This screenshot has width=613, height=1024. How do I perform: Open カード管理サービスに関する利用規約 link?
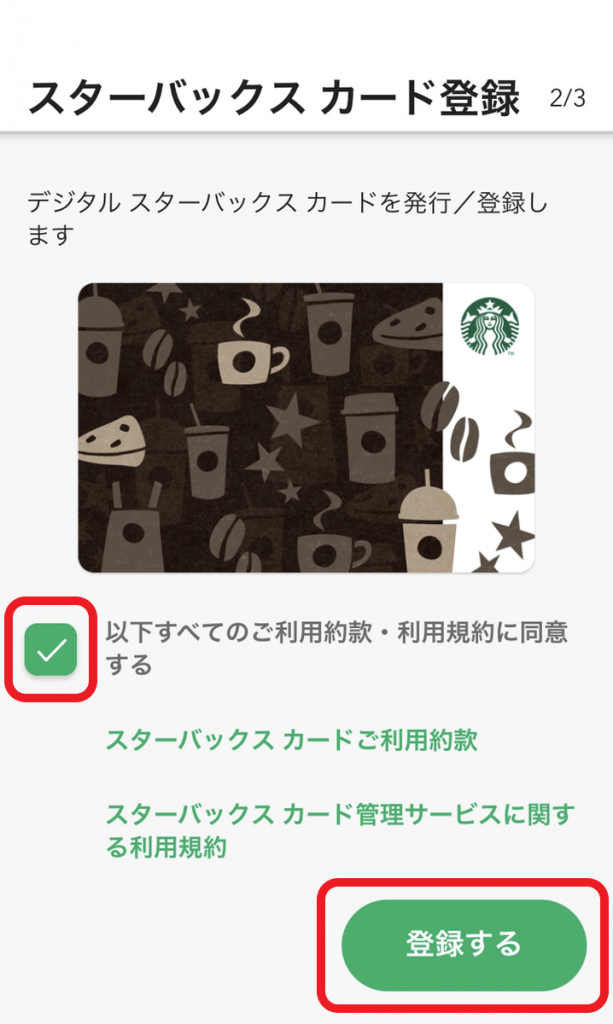click(338, 831)
